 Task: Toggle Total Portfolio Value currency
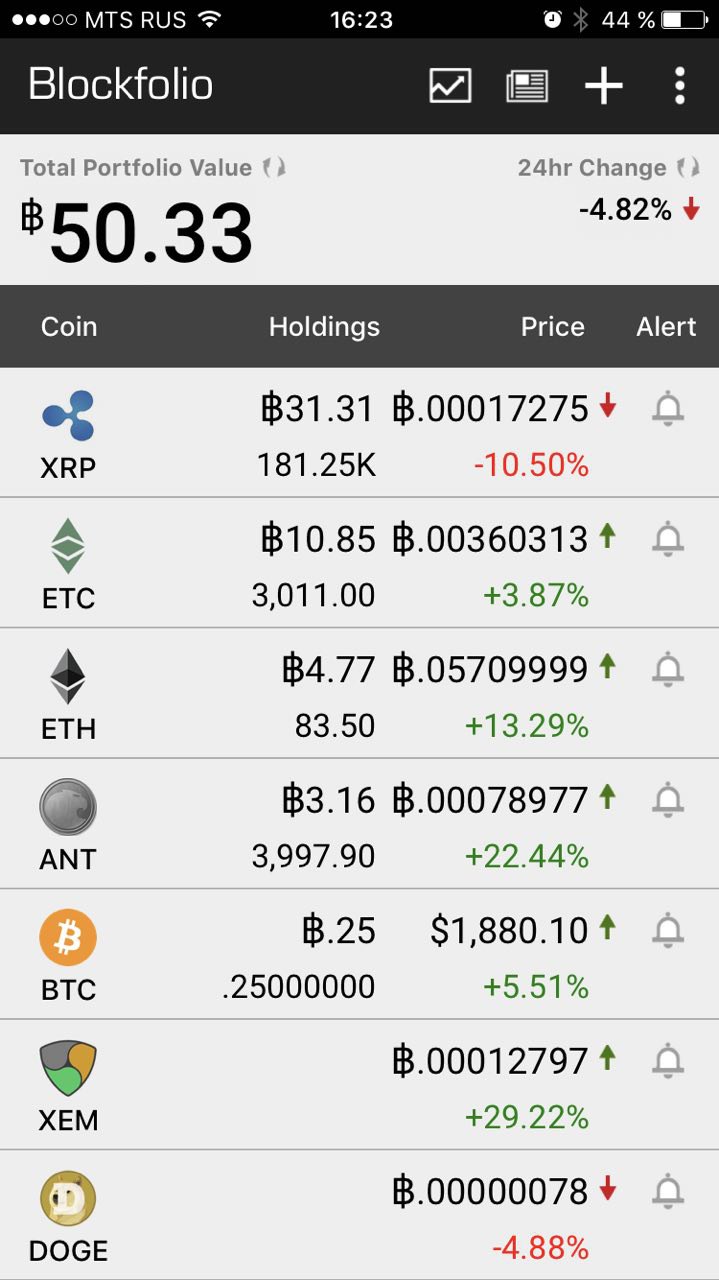click(x=274, y=168)
